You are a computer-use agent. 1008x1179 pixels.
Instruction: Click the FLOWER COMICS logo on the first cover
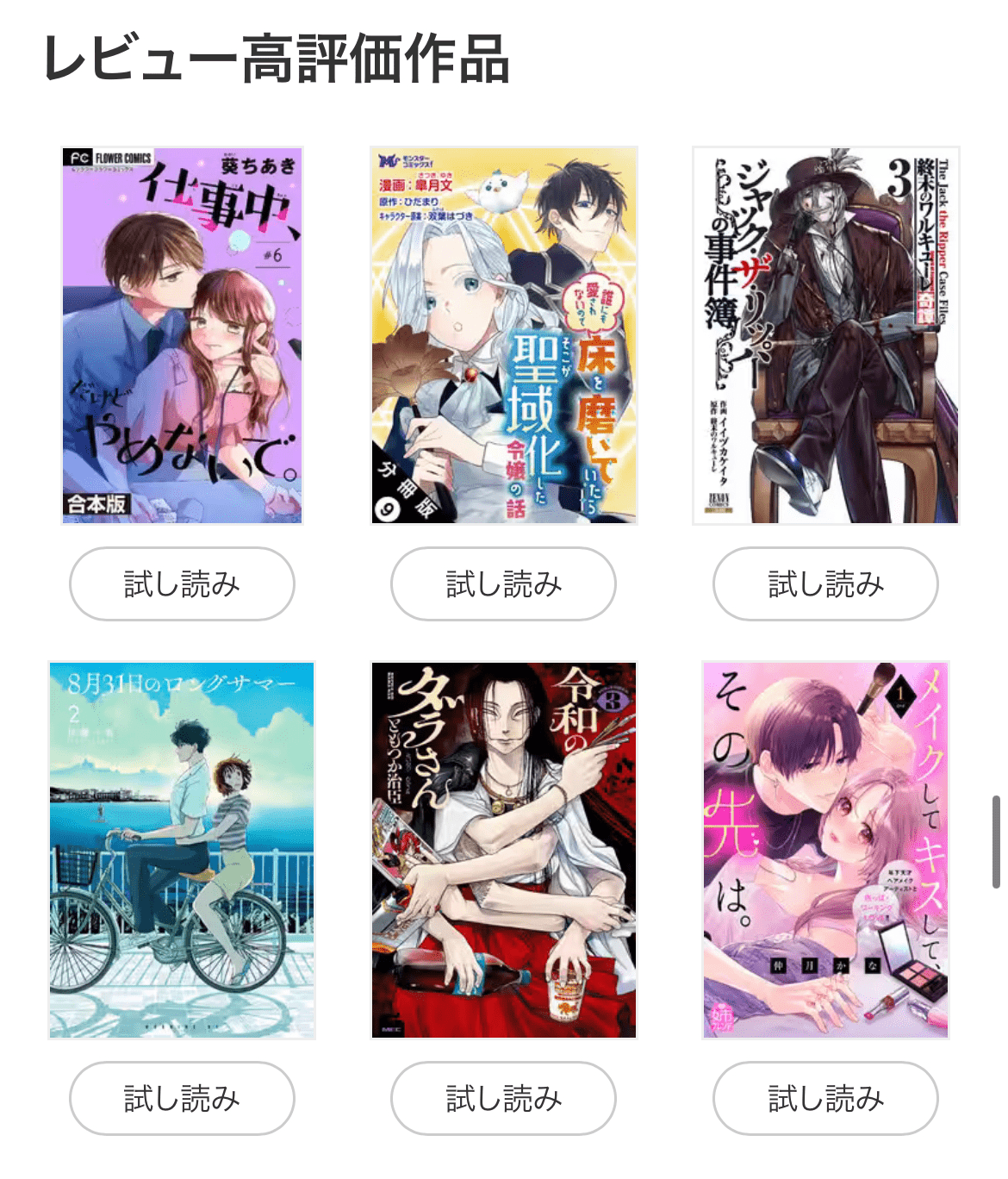click(x=108, y=158)
